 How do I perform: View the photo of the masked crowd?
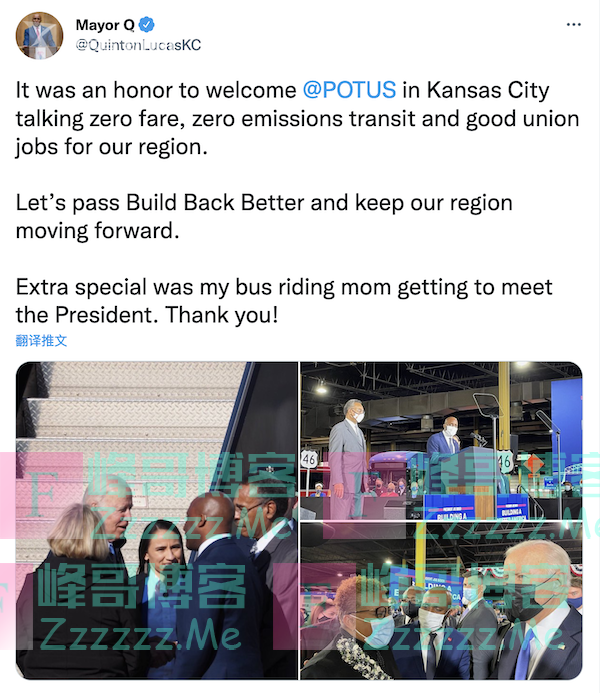(441, 601)
